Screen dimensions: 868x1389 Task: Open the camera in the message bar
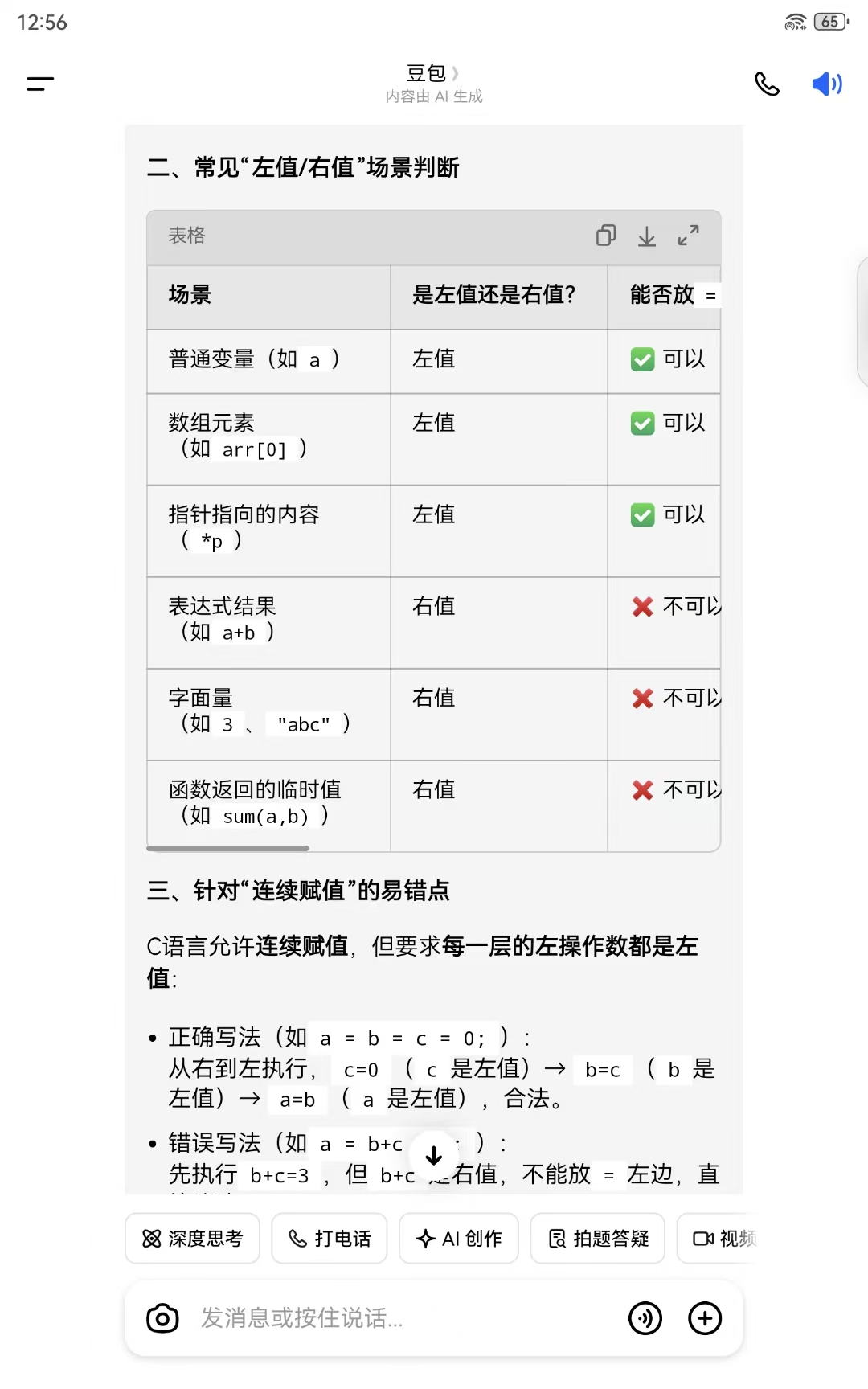point(162,1318)
